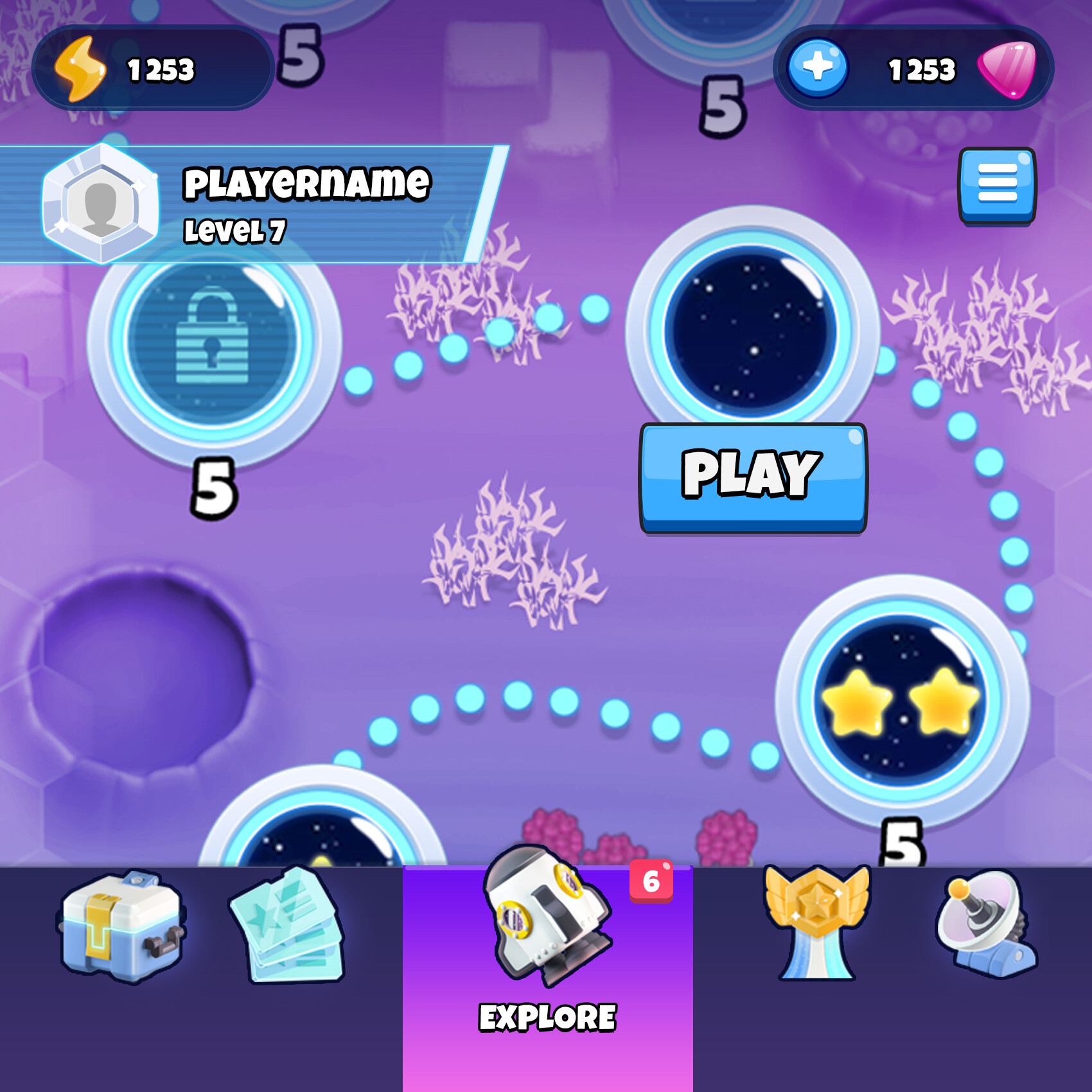The height and width of the screenshot is (1092, 1092).
Task: Open the treasure chest tab
Action: pos(122,926)
